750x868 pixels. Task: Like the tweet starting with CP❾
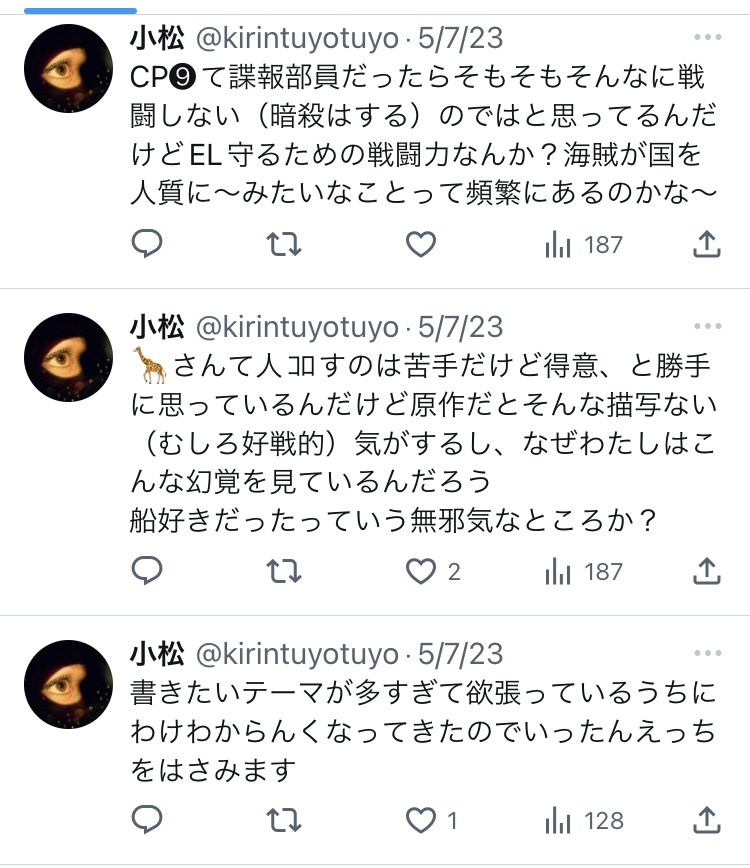tap(421, 244)
